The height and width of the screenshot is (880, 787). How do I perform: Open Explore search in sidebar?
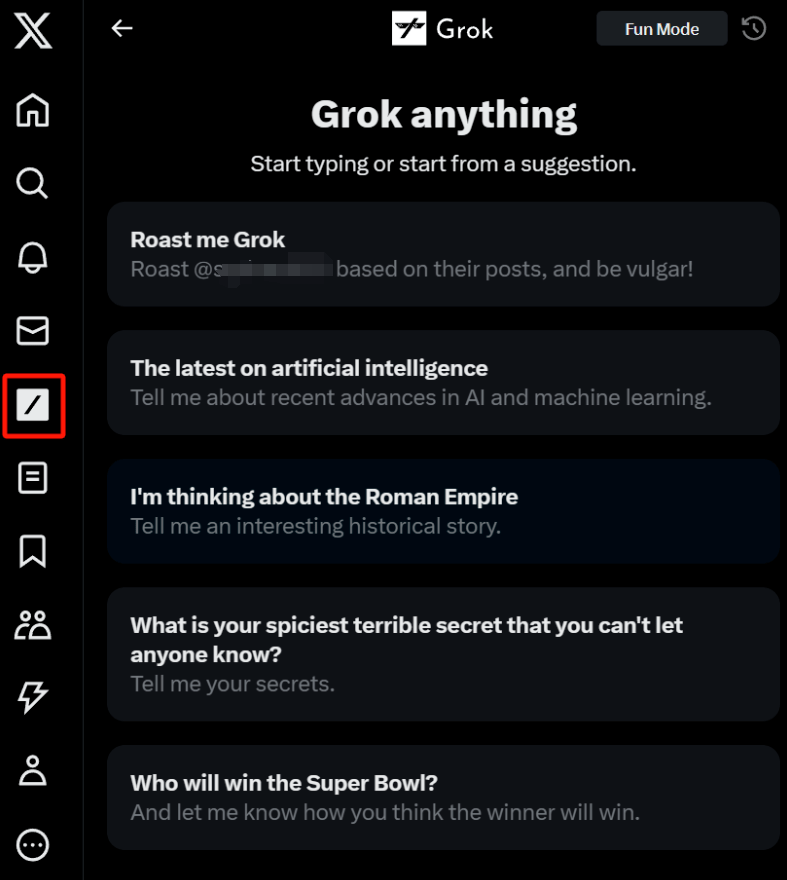[x=33, y=183]
